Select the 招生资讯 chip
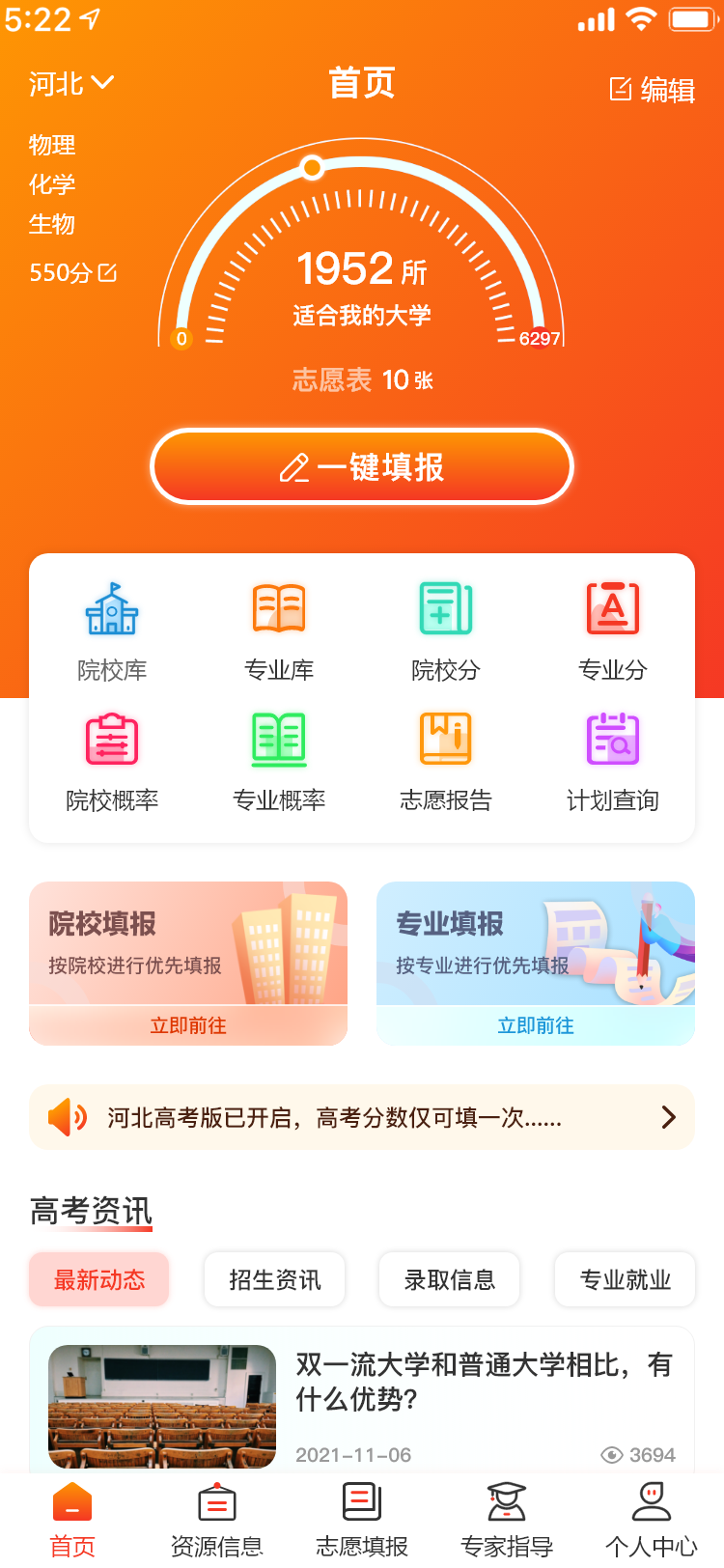724x1568 pixels. [x=274, y=1280]
